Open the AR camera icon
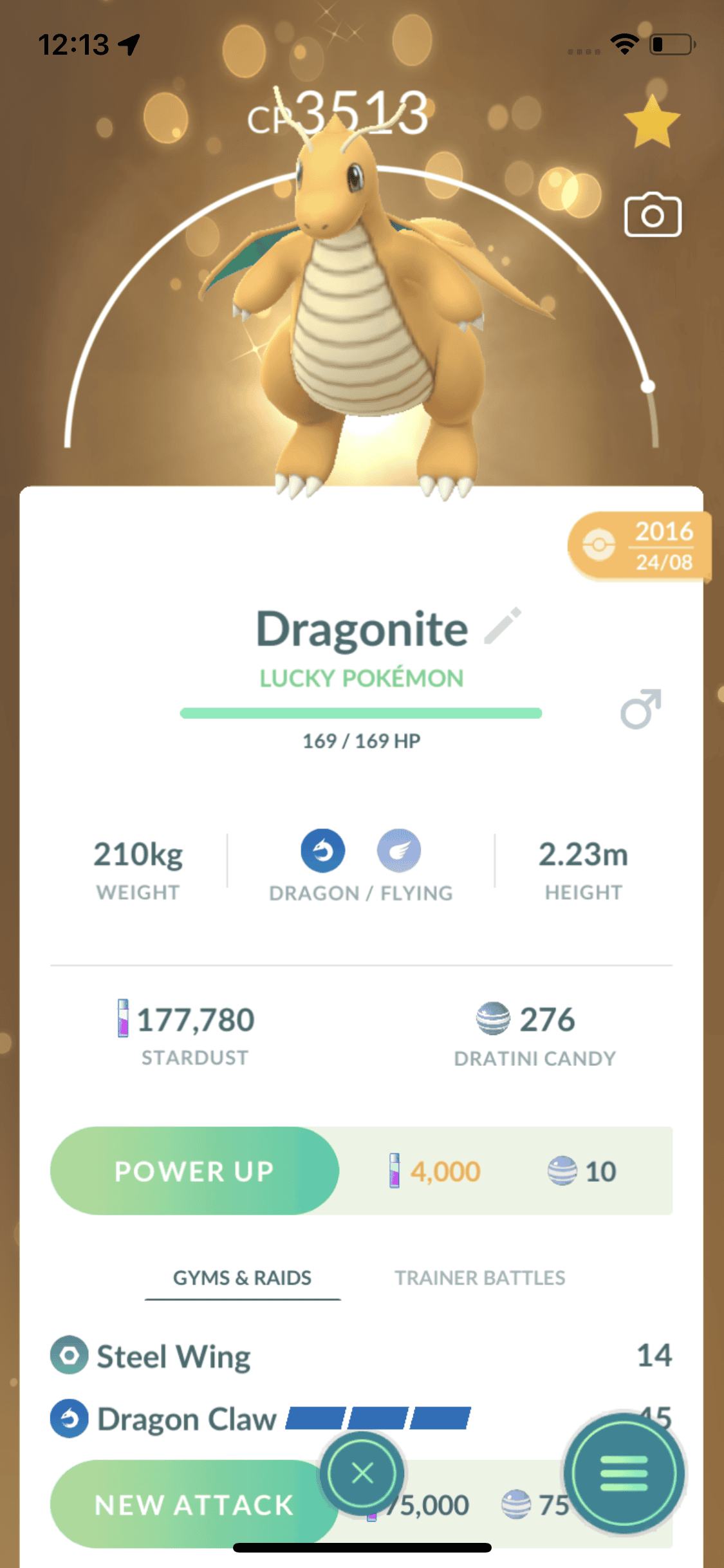This screenshot has width=724, height=1568. 653,215
